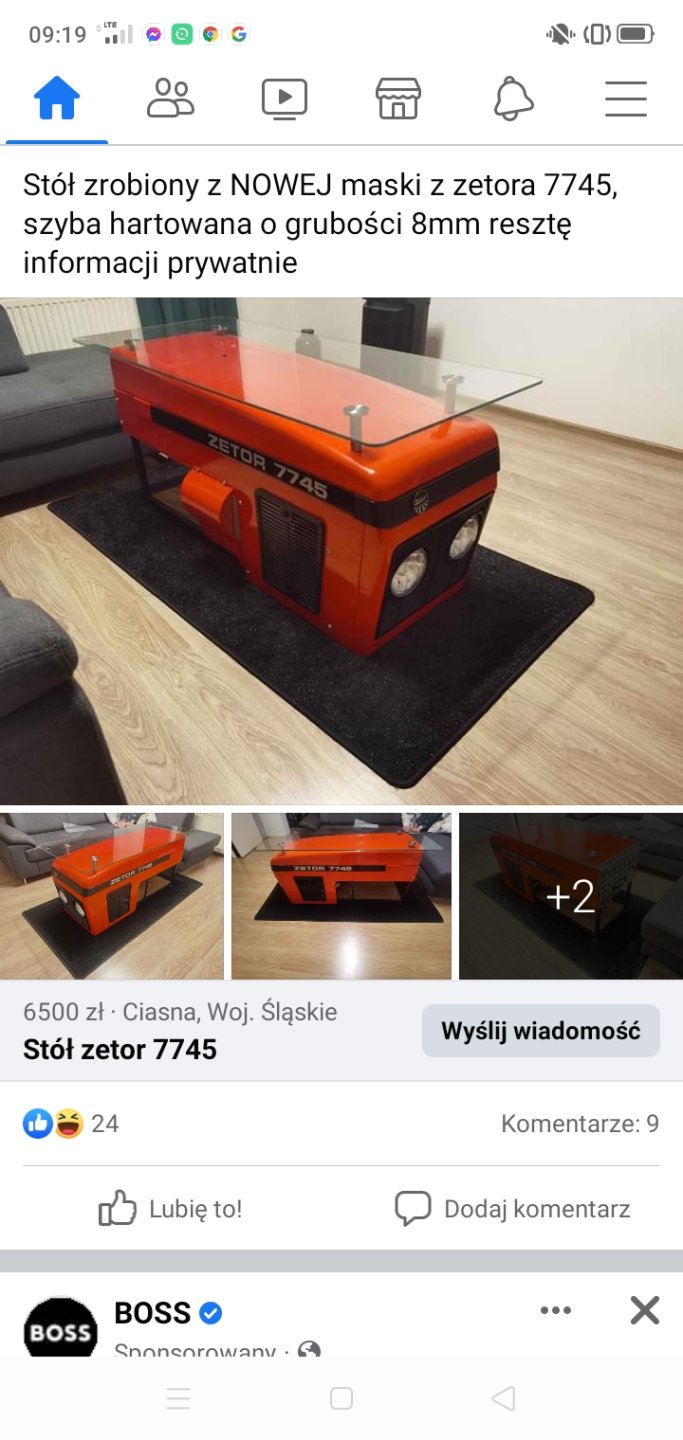Open the notifications bell

pyautogui.click(x=513, y=99)
